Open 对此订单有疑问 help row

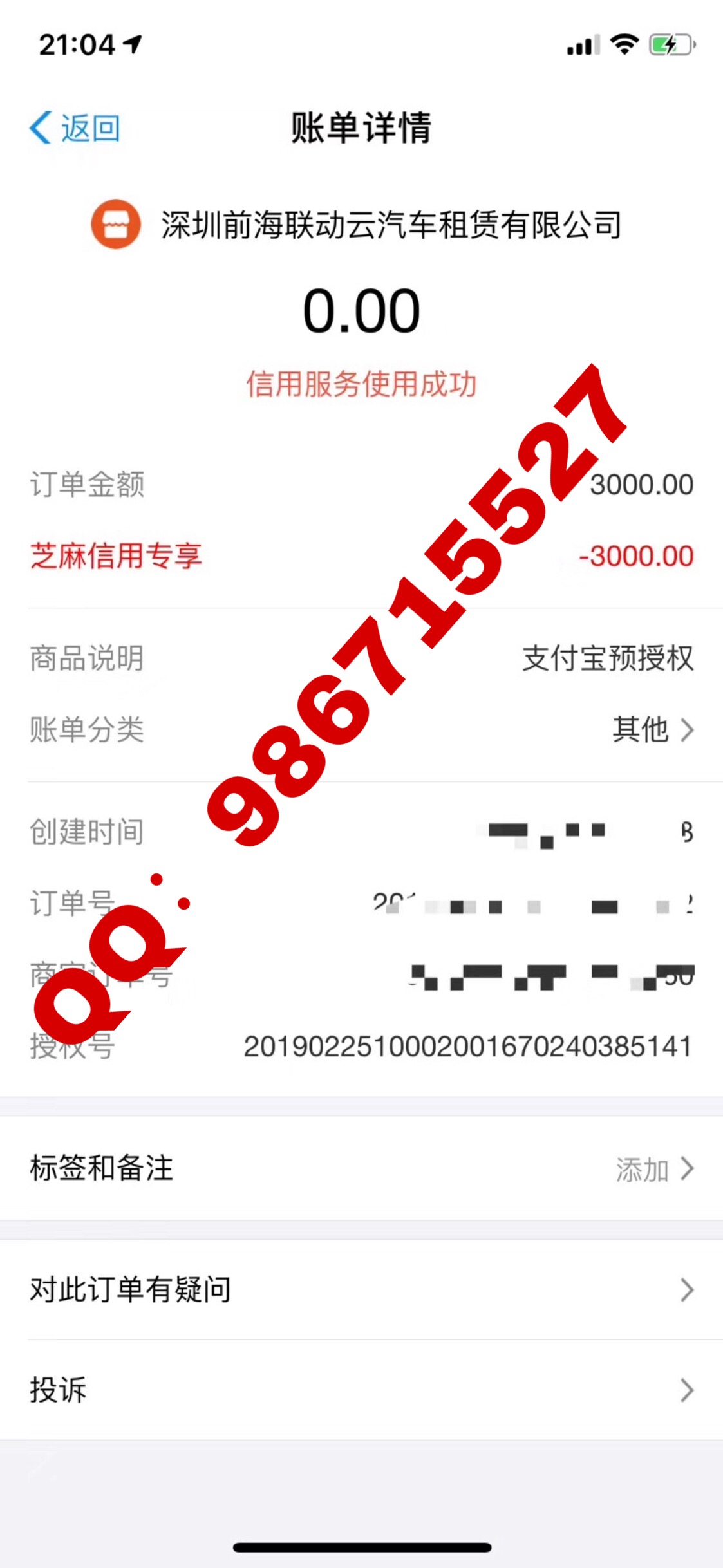point(361,1290)
